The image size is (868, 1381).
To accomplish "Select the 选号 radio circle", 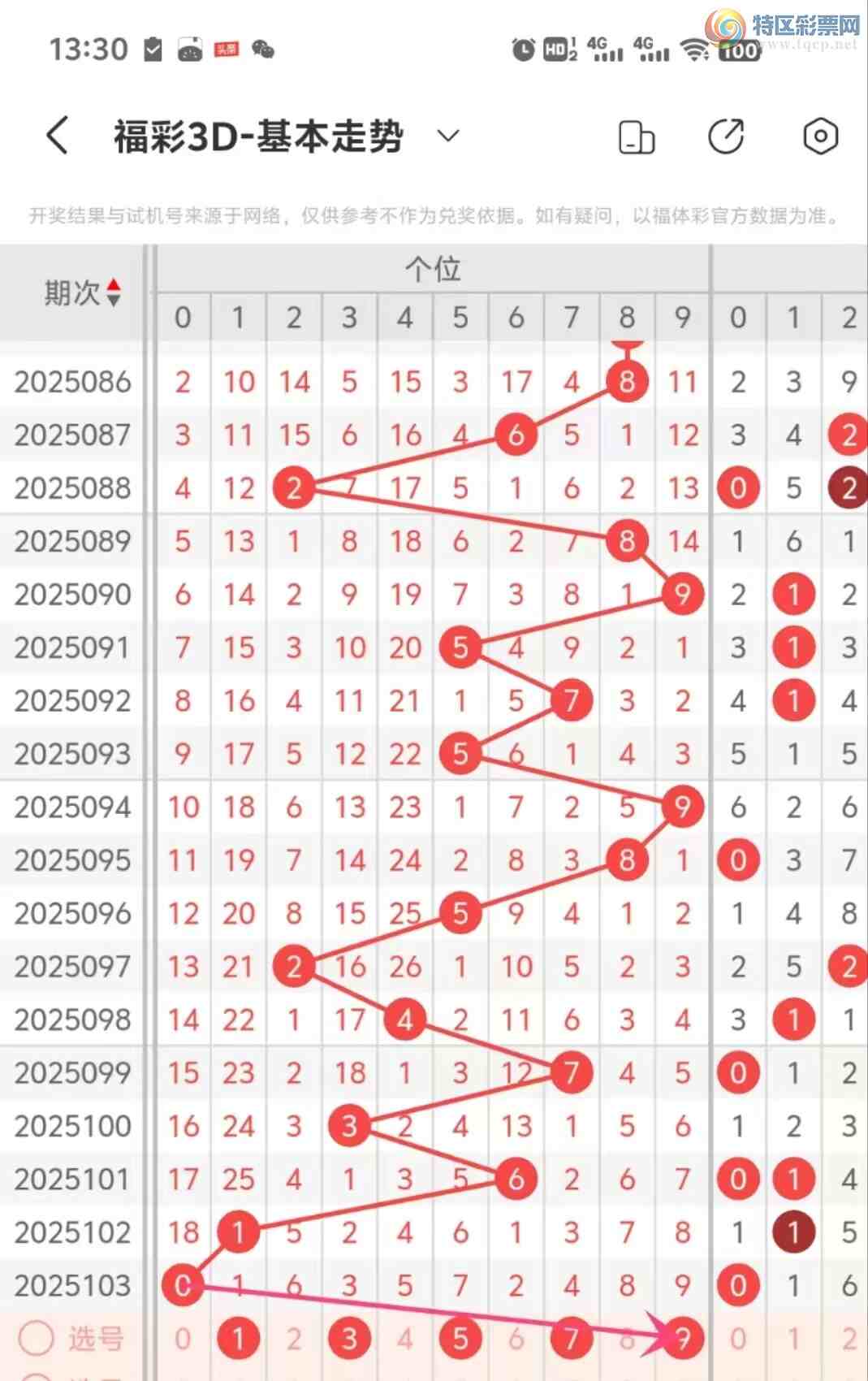I will [37, 1338].
